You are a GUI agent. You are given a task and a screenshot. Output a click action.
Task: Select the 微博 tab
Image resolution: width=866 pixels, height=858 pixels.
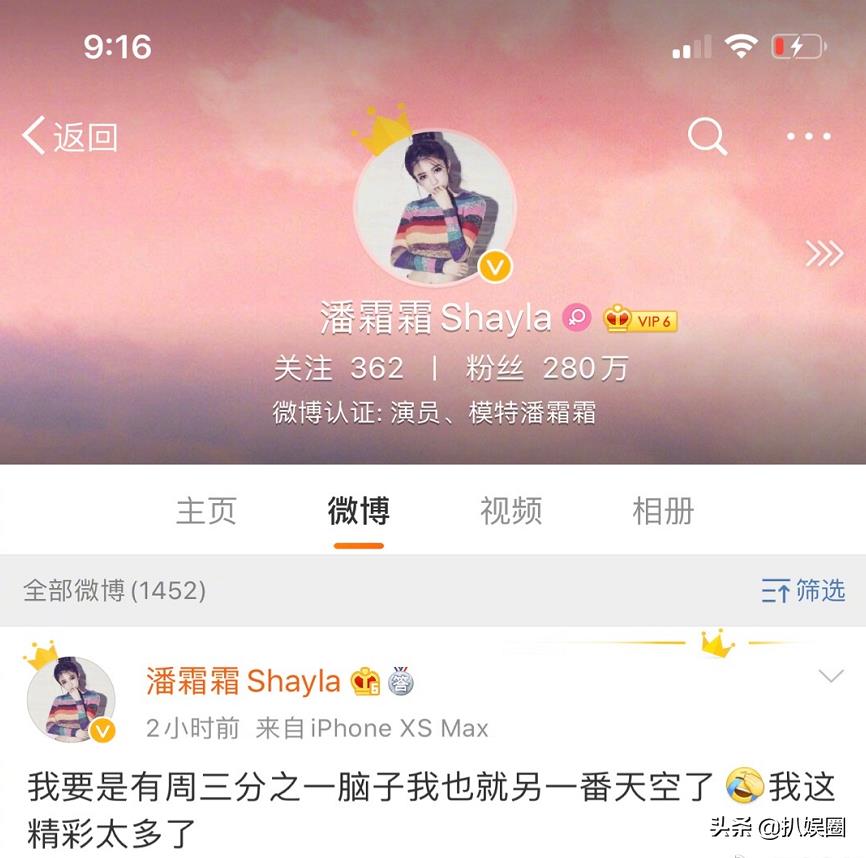point(358,511)
